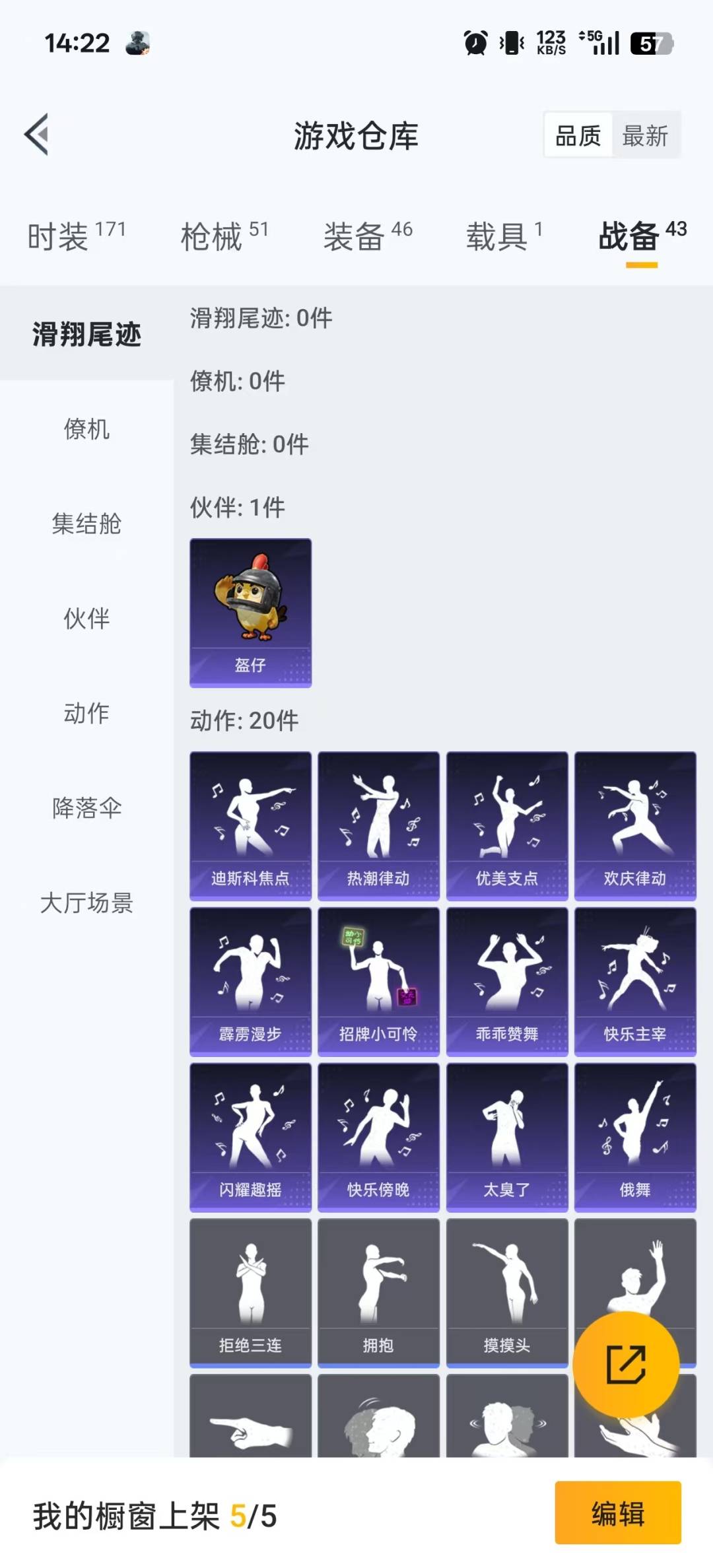This screenshot has height=1568, width=713.
Task: Tap the back arrow at top left
Action: click(38, 135)
